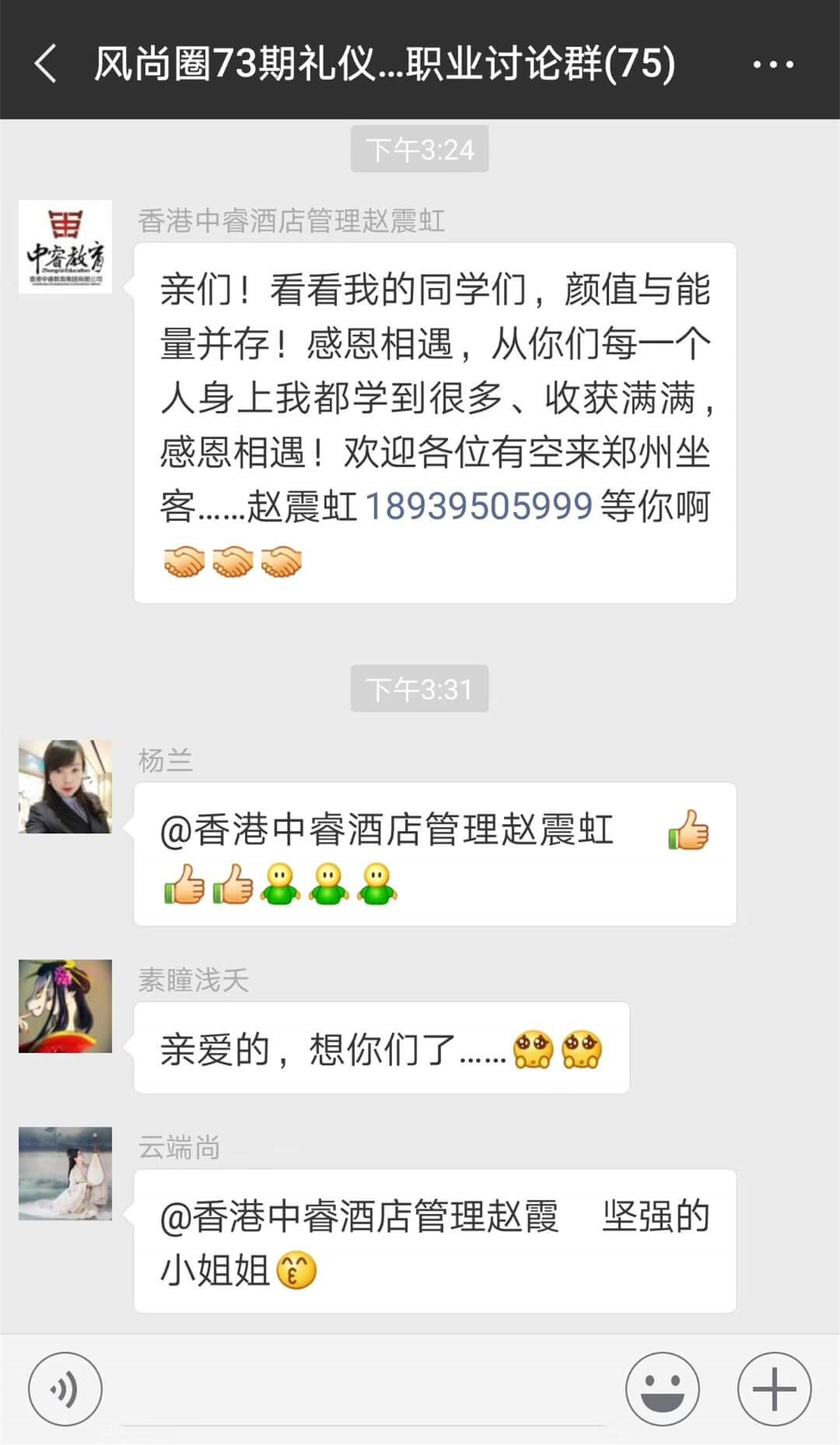Focus the message text field
This screenshot has width=840, height=1445.
(363, 1390)
